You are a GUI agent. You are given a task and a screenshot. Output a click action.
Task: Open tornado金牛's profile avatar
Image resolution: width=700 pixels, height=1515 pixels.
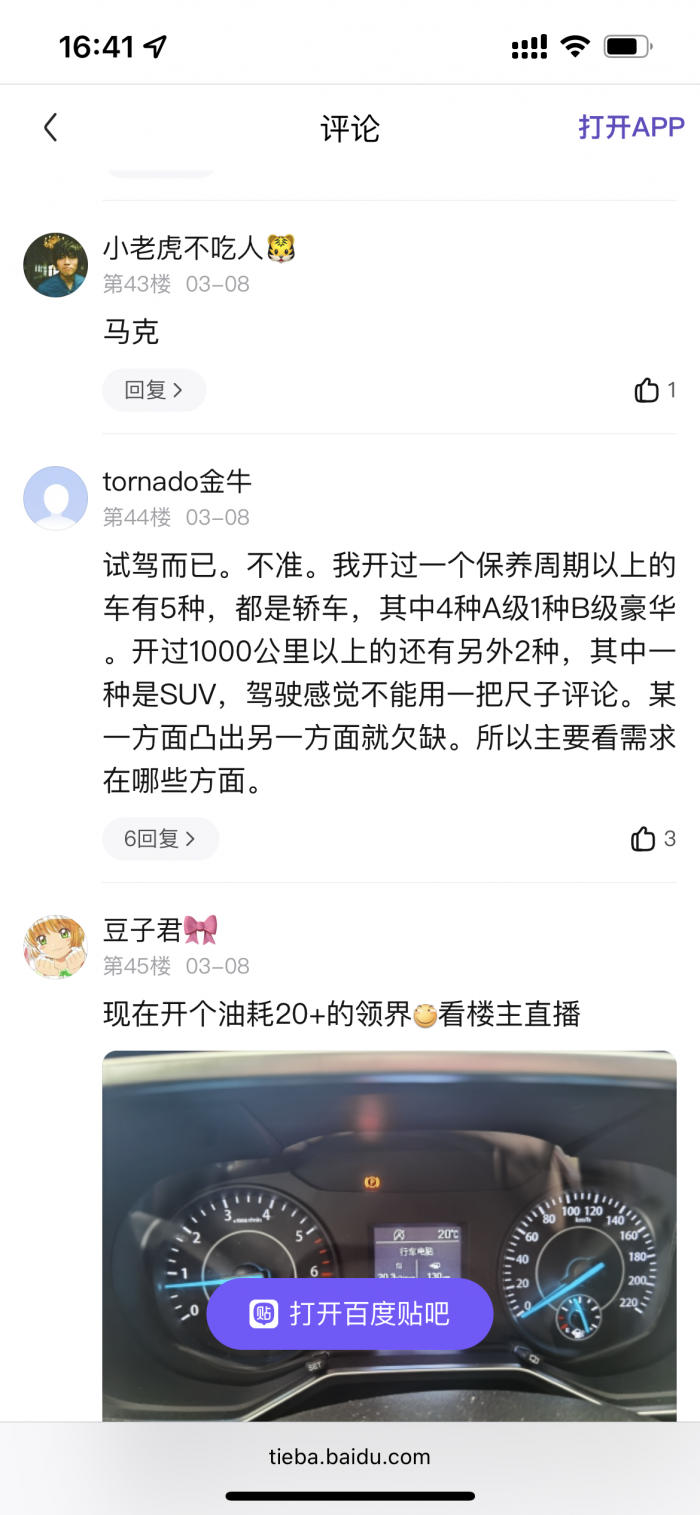click(x=55, y=498)
